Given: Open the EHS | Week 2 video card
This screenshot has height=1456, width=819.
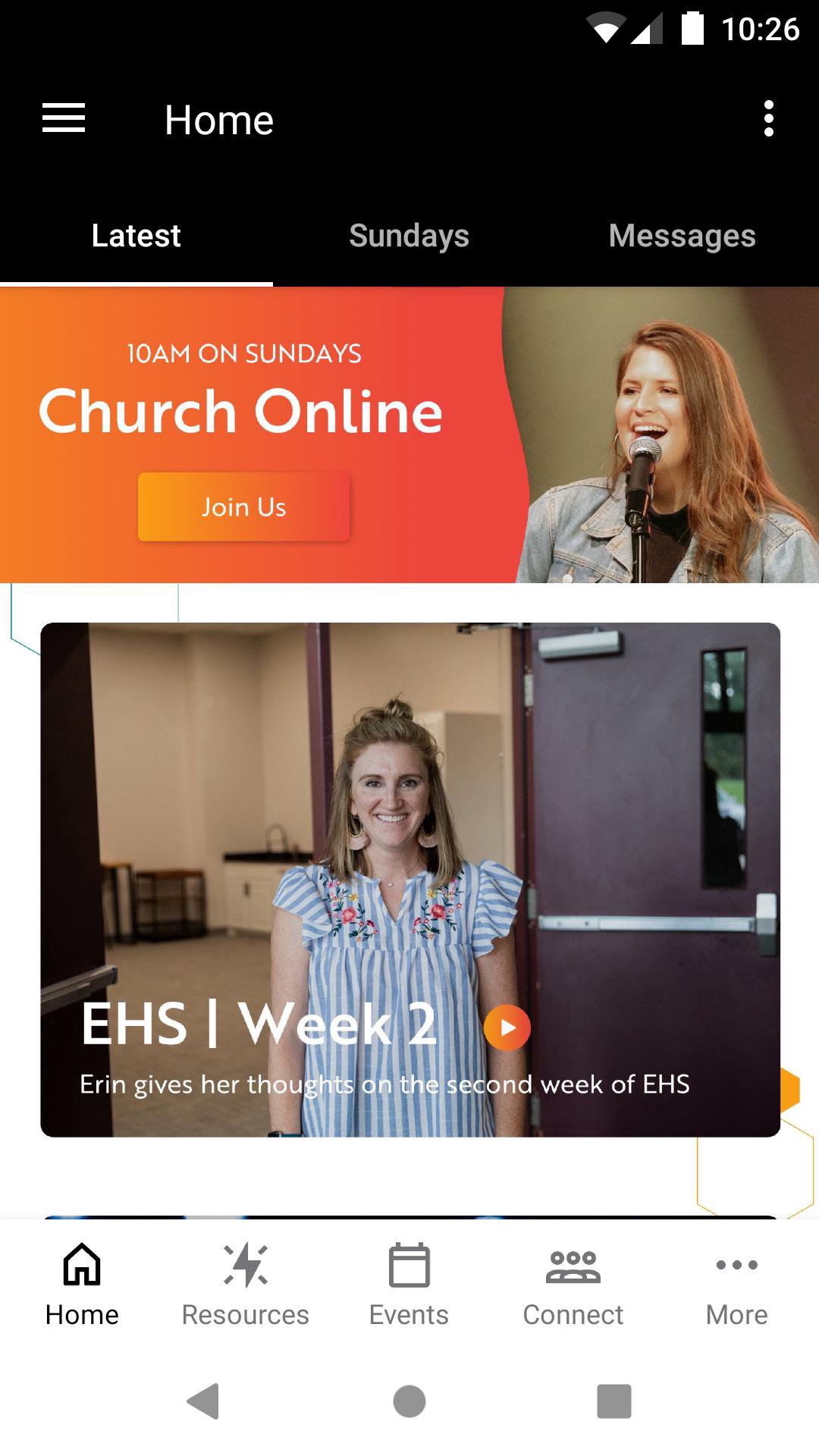Looking at the screenshot, I should coord(409,880).
